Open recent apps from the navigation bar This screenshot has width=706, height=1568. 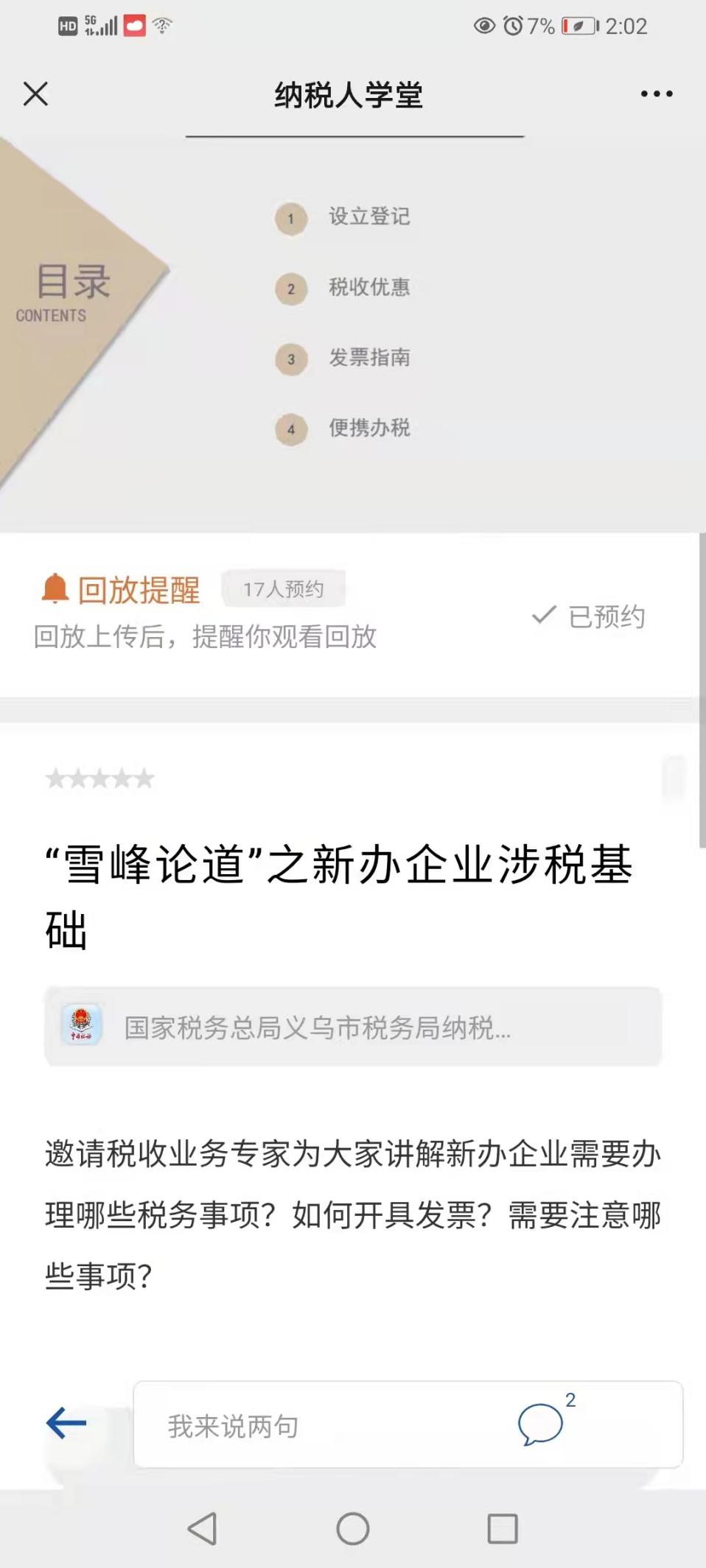pos(503,1528)
